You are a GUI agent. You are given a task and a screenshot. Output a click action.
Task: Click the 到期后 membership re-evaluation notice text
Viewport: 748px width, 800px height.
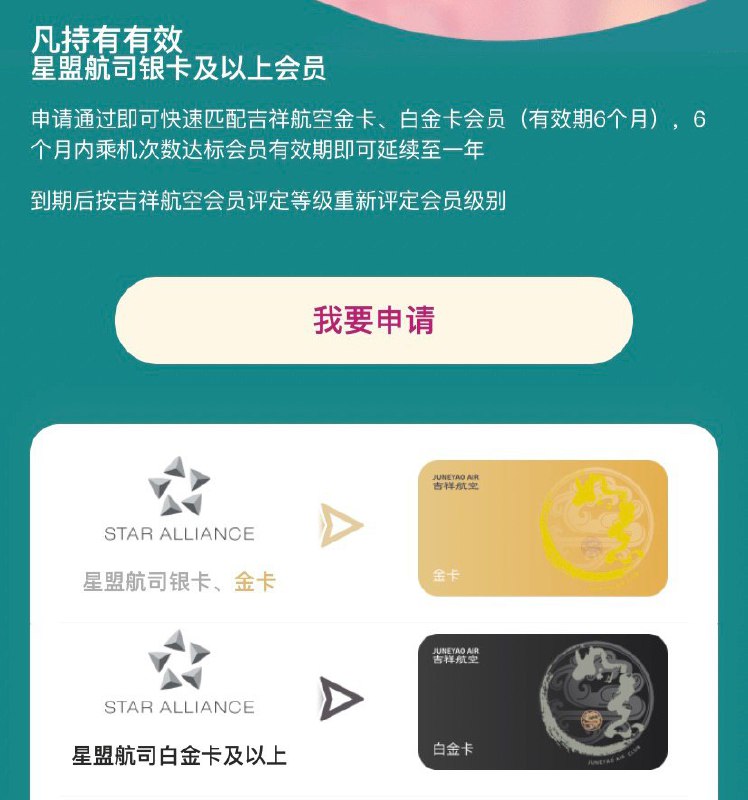pos(270,203)
